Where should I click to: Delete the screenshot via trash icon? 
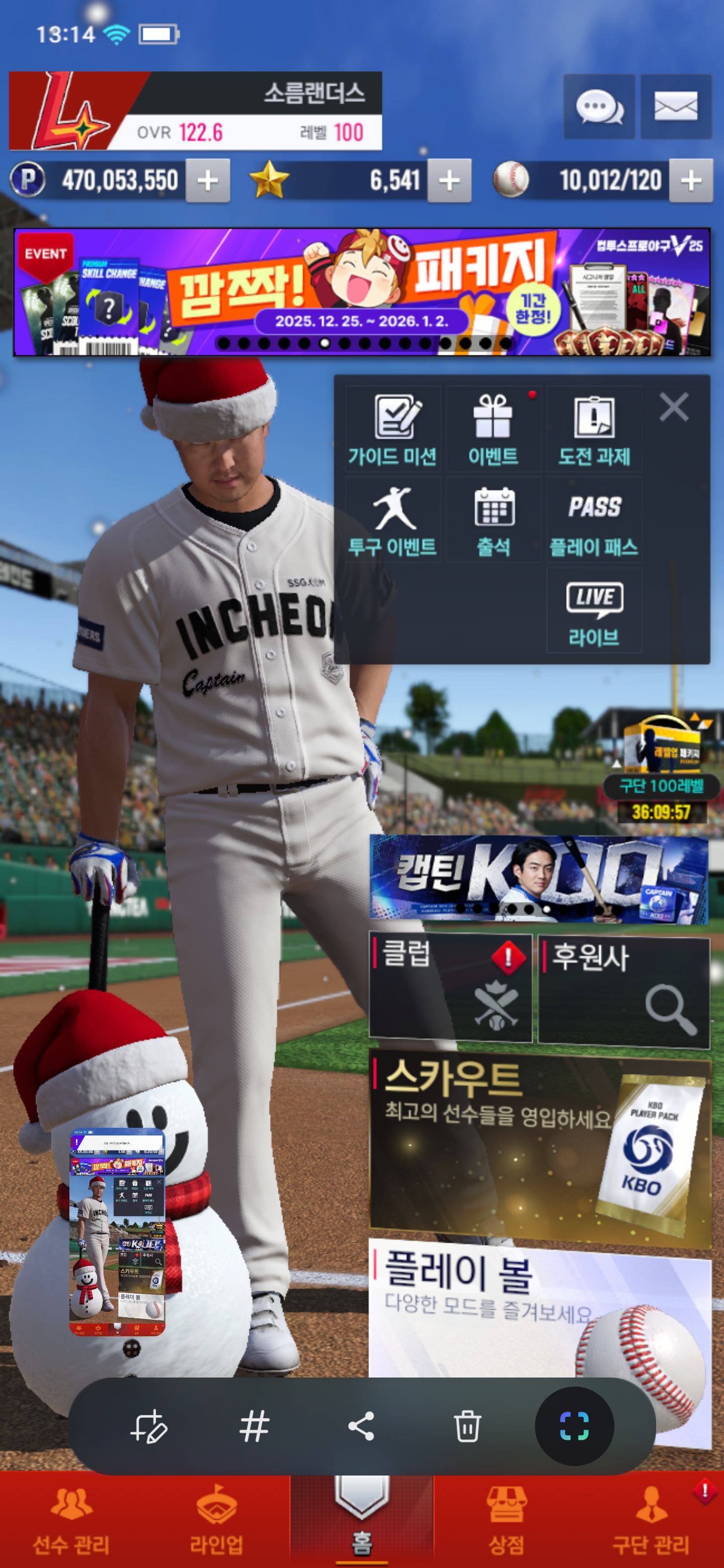(x=467, y=1426)
